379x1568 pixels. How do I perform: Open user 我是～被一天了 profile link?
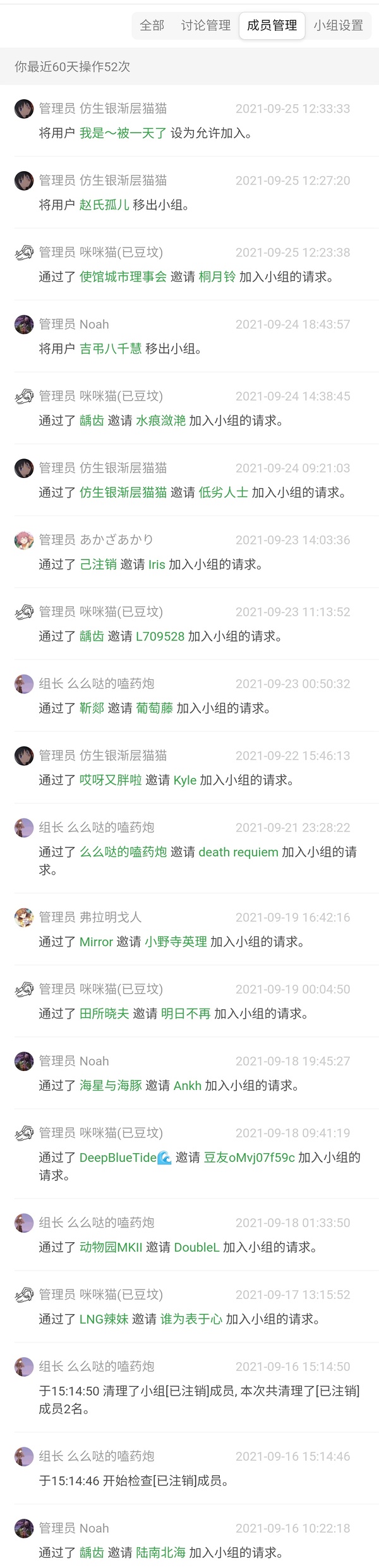coord(123,133)
